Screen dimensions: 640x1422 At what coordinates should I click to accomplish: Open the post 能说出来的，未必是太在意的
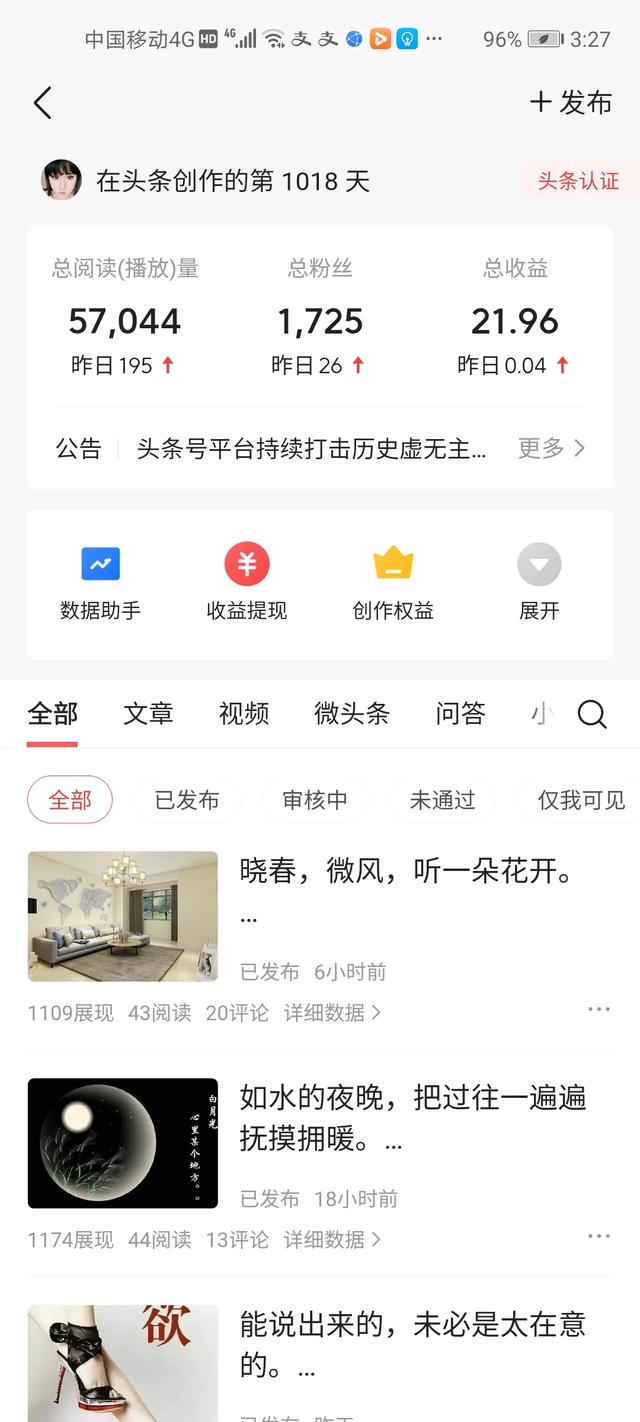click(412, 1343)
